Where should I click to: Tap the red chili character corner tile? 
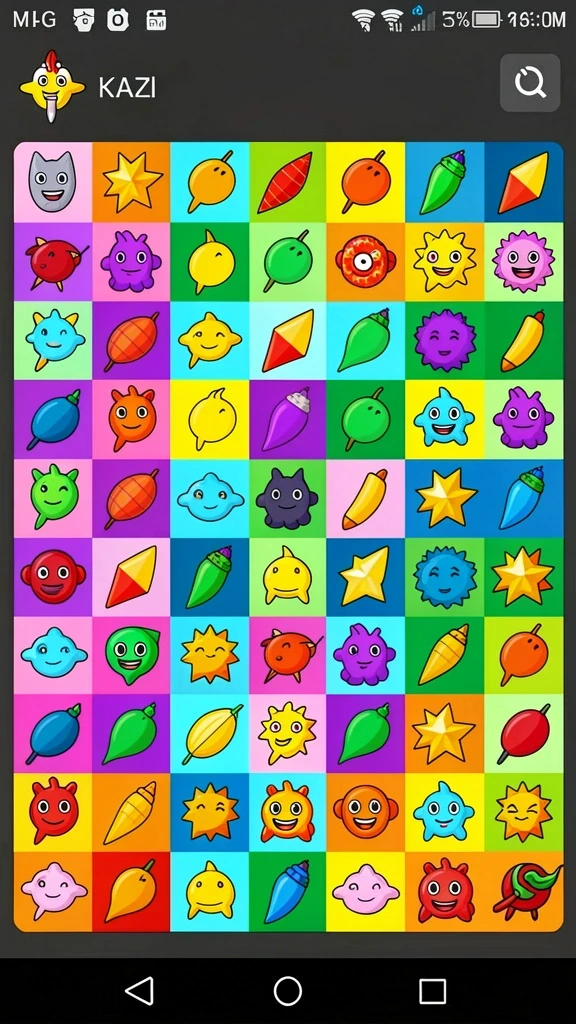523,891
